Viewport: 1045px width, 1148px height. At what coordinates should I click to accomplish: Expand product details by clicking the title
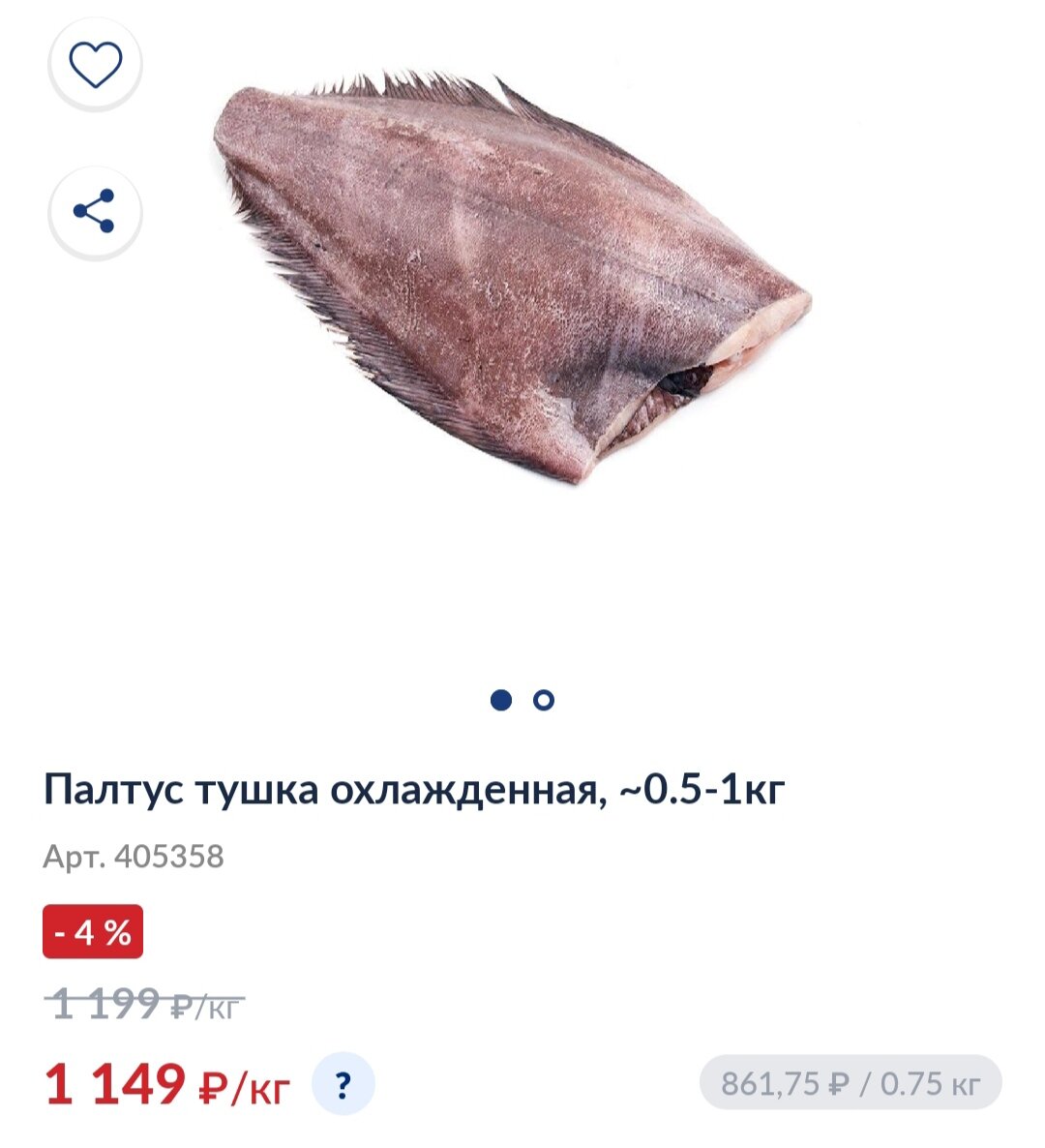tap(416, 789)
